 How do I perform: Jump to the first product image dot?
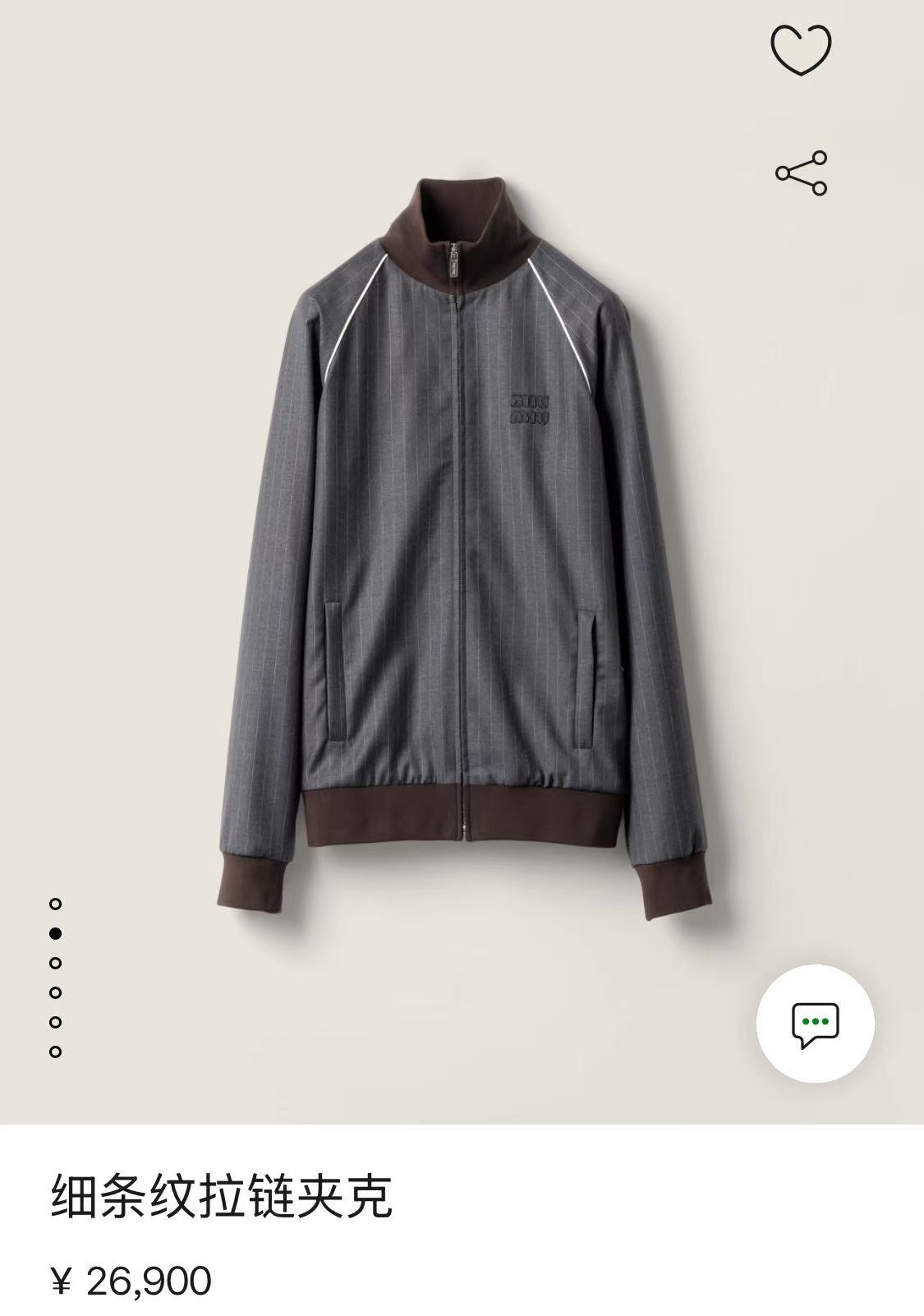(x=56, y=904)
